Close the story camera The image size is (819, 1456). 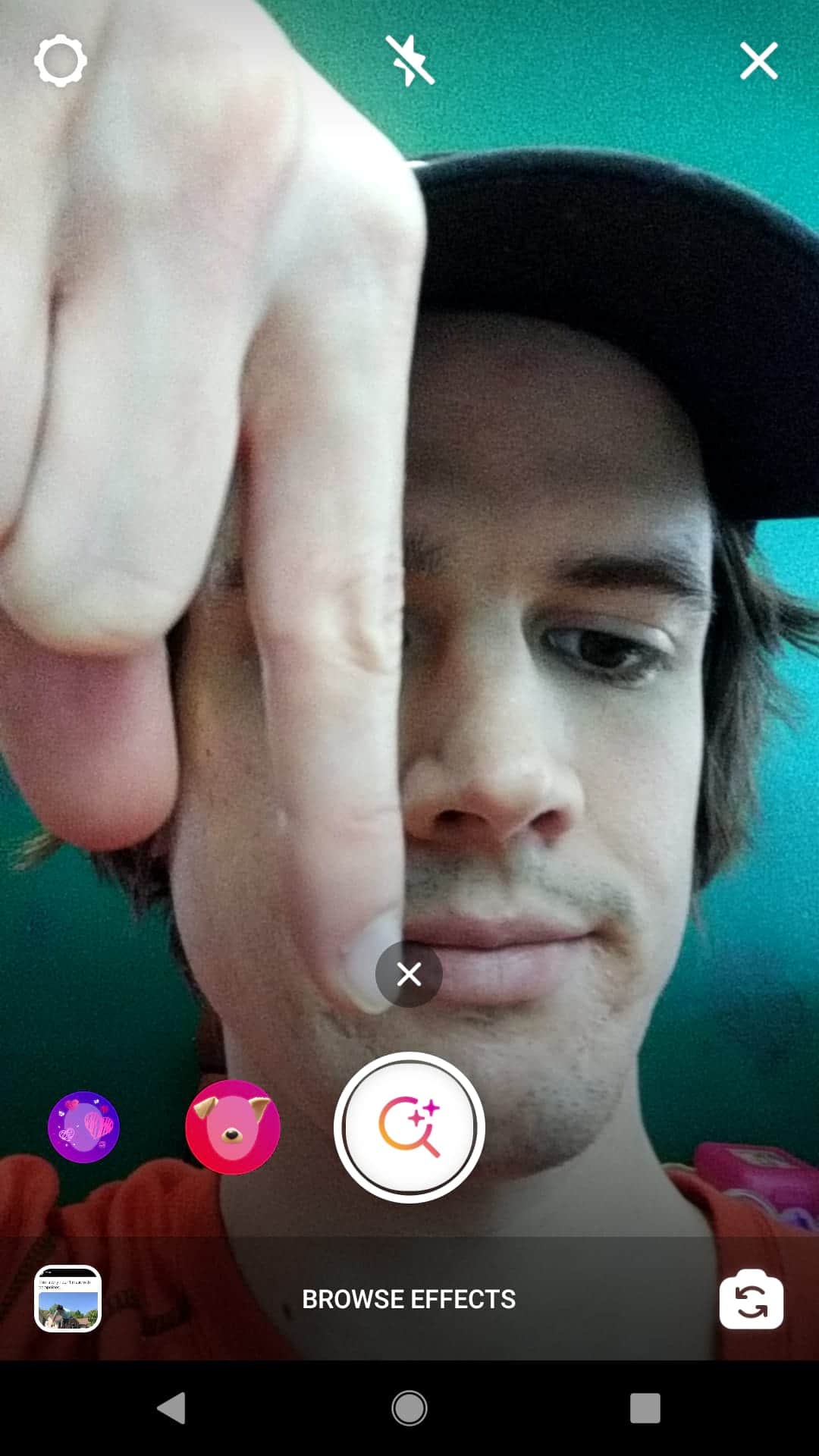coord(758,61)
